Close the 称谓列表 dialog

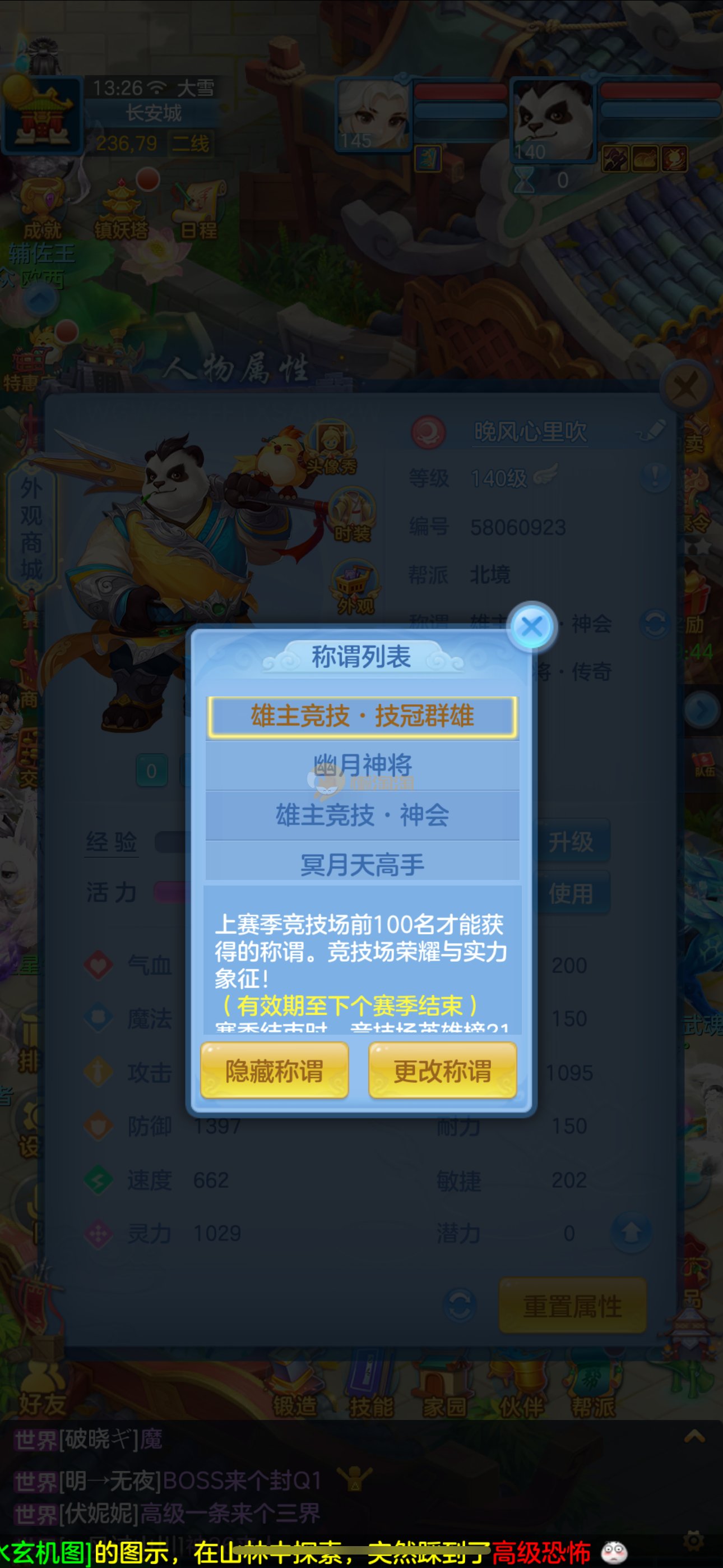click(x=532, y=626)
